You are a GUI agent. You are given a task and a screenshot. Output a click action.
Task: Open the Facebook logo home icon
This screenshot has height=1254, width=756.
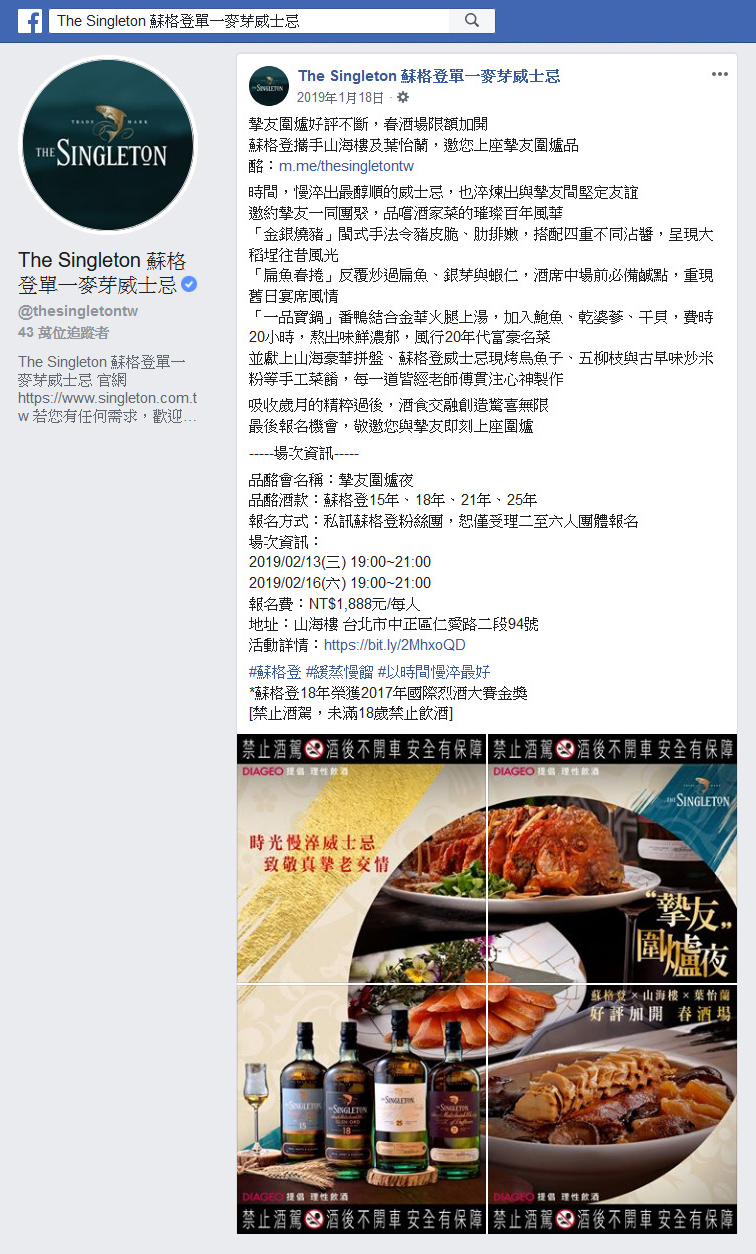click(30, 21)
